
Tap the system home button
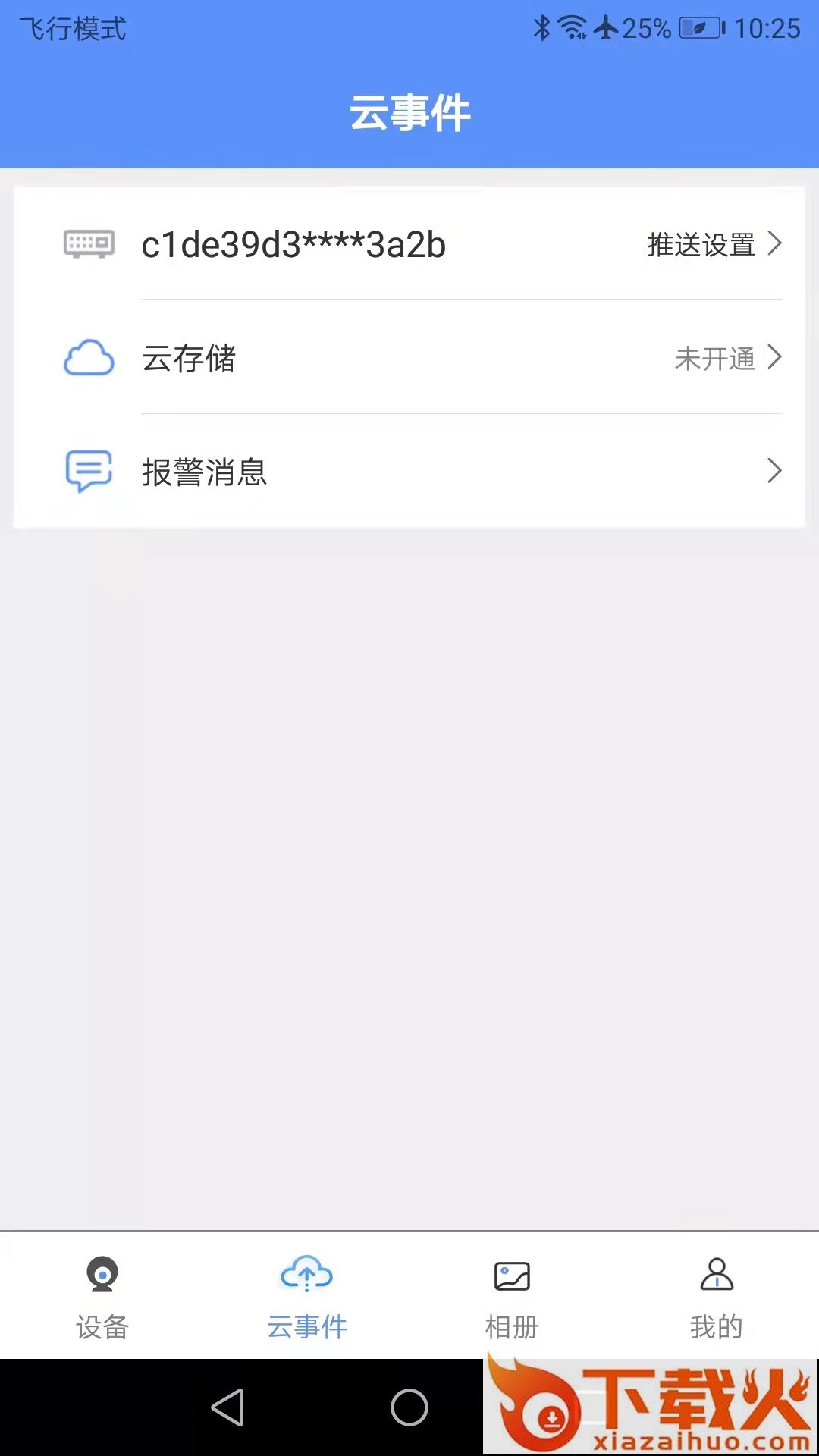pyautogui.click(x=409, y=1407)
